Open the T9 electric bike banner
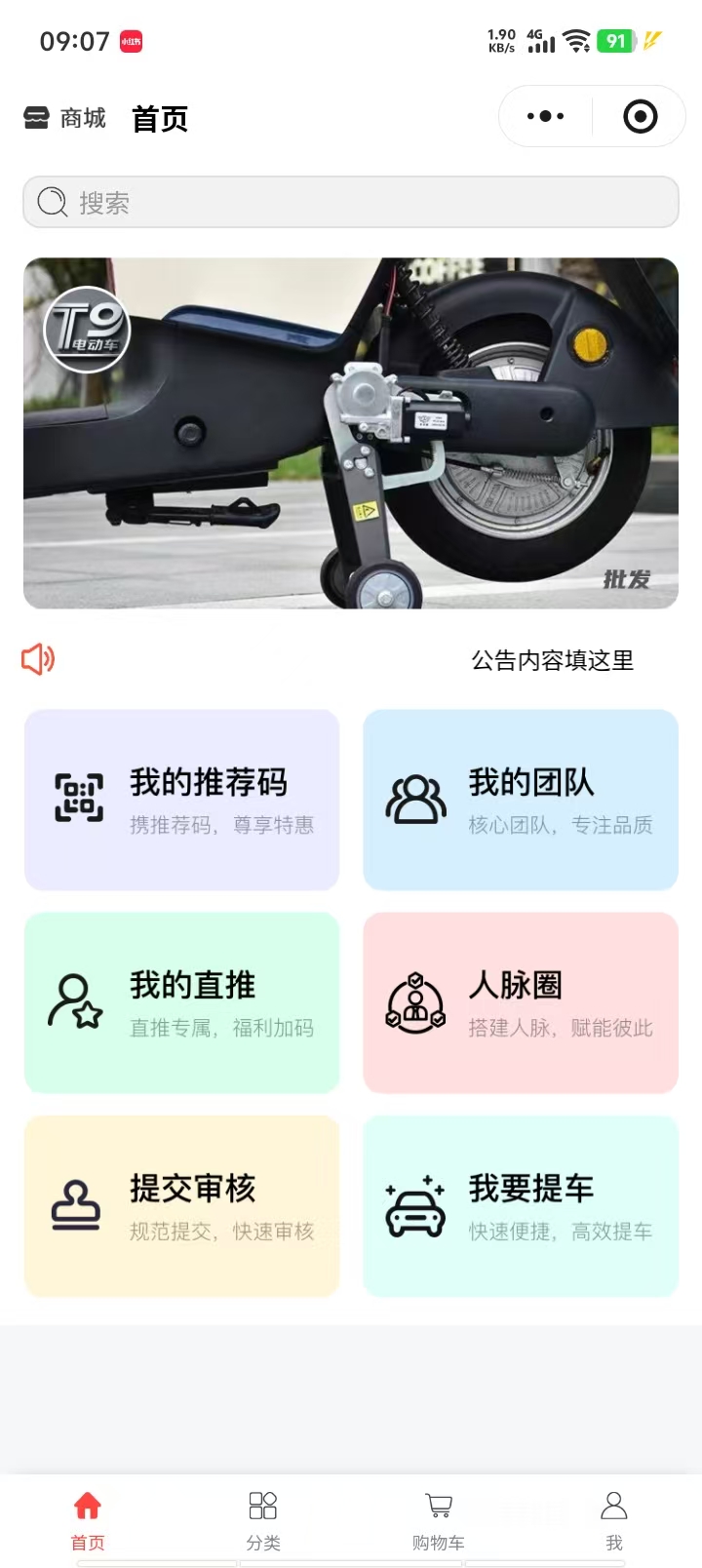This screenshot has height=1568, width=702. coord(351,433)
